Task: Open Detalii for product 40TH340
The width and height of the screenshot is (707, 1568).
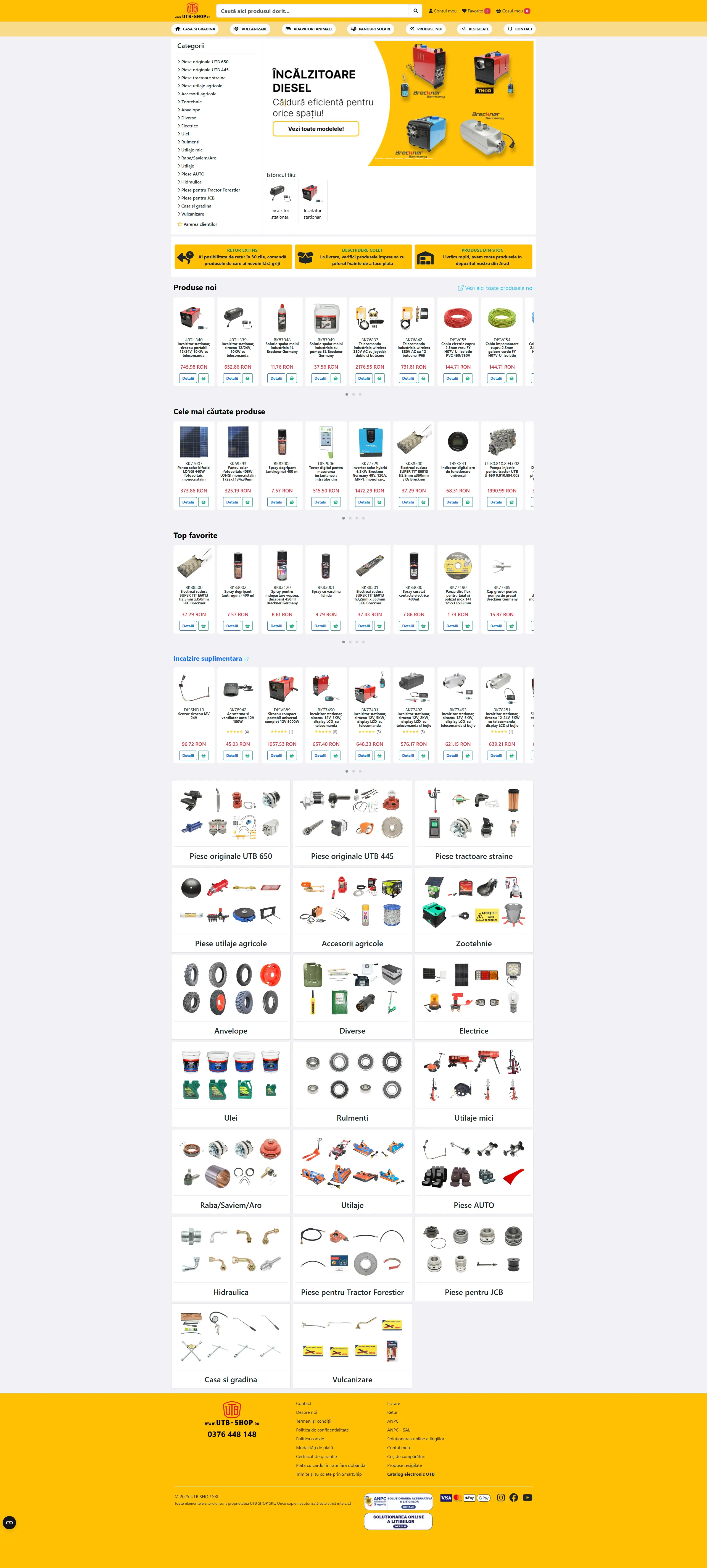Action: click(x=188, y=379)
